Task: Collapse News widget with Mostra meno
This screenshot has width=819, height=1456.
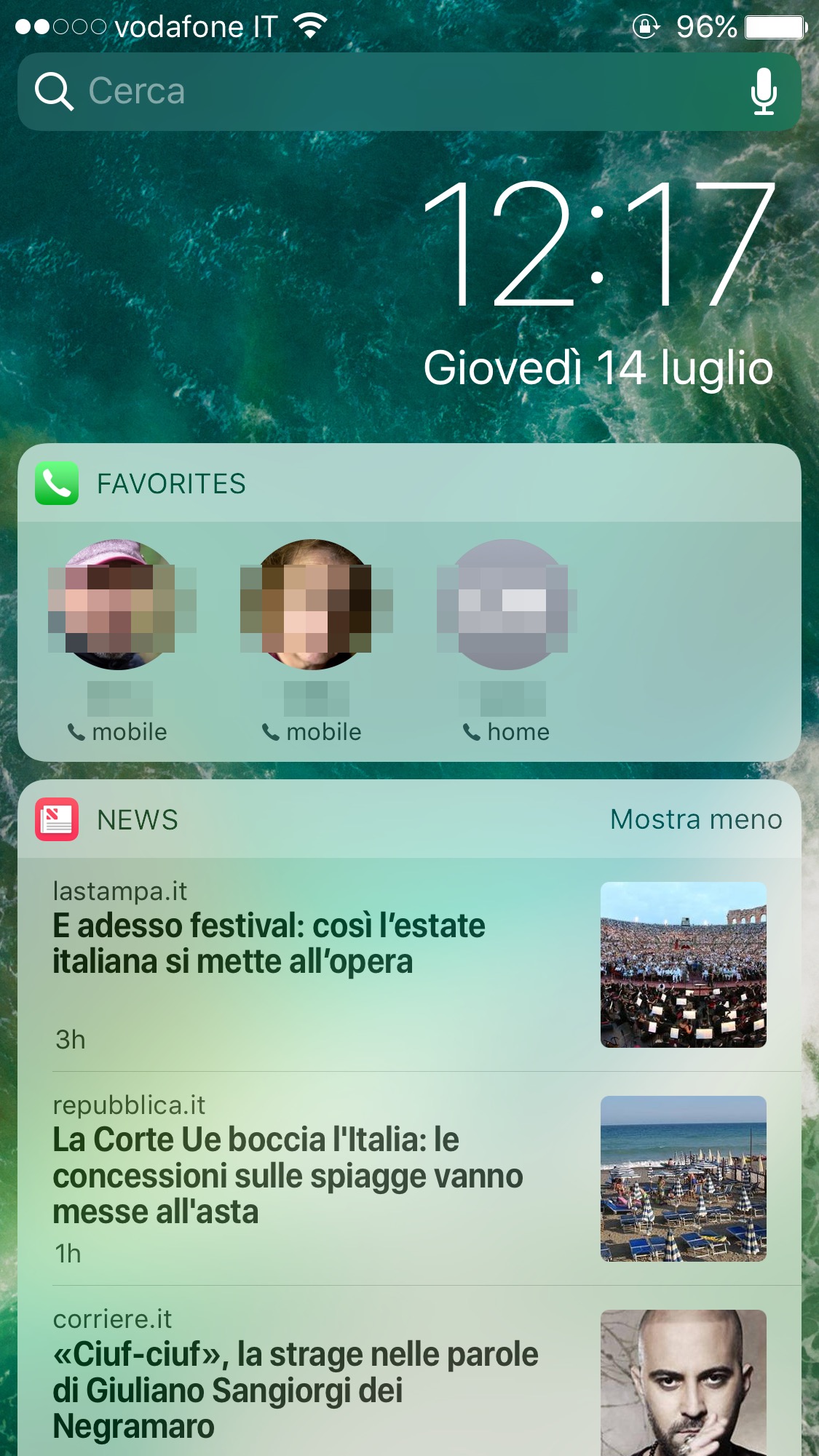Action: point(696,819)
